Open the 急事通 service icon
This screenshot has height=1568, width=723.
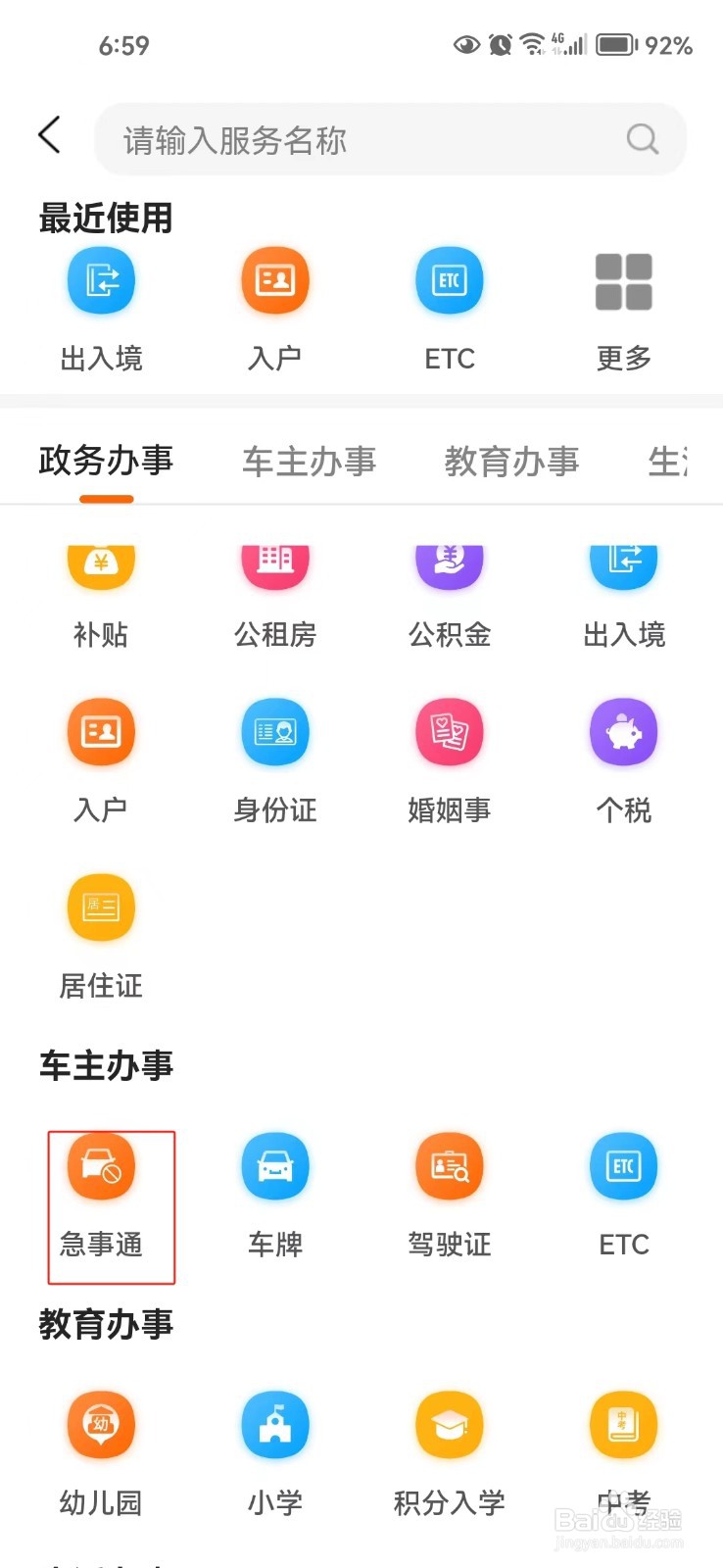101,1166
